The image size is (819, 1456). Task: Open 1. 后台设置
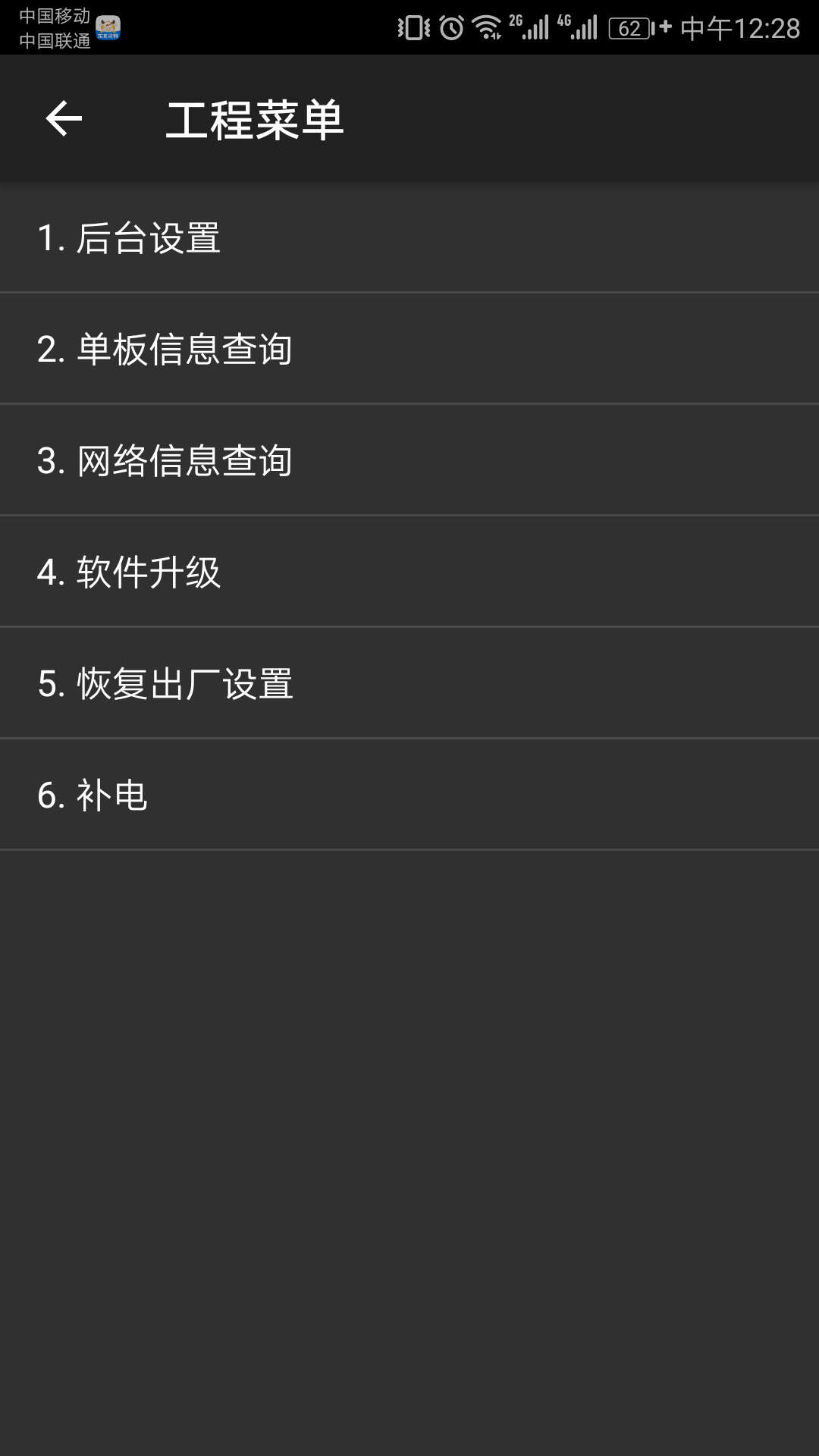coord(409,237)
